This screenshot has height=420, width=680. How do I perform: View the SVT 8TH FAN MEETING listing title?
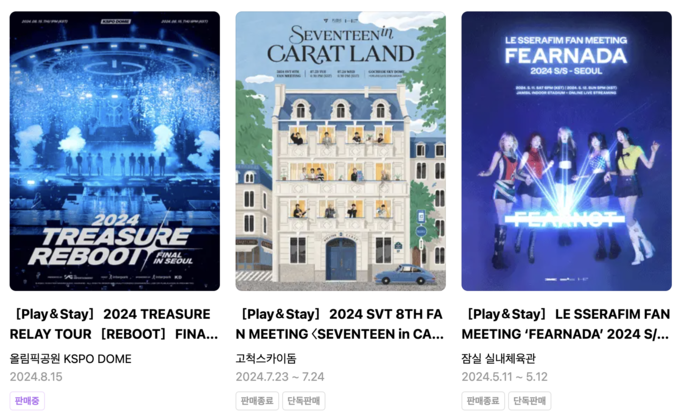tap(340, 324)
